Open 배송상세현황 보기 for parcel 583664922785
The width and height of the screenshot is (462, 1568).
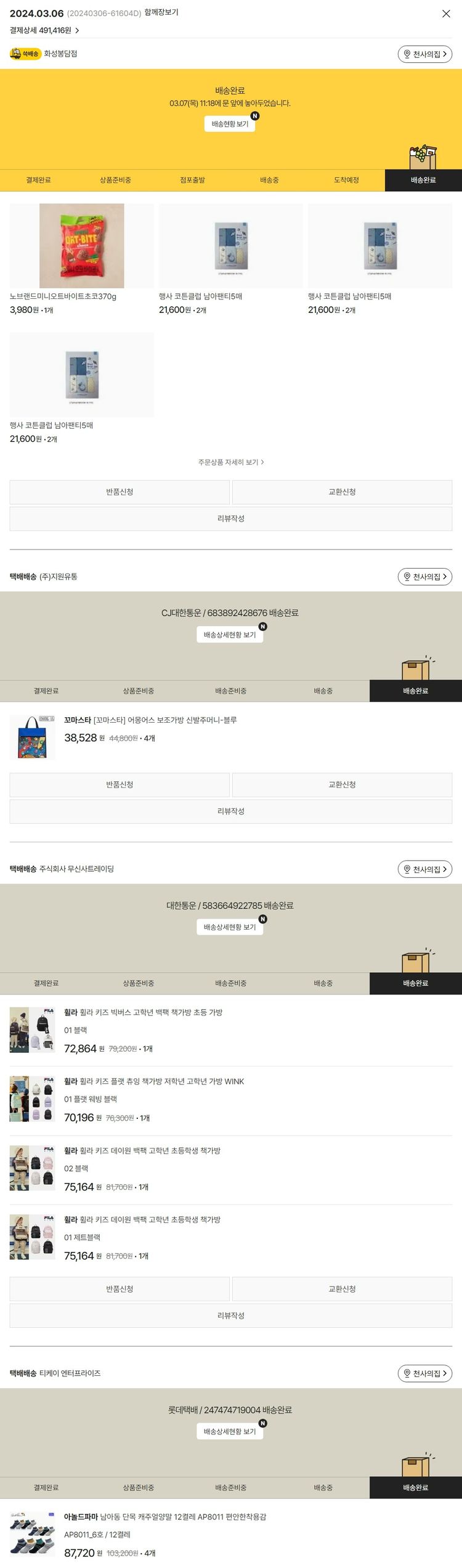[230, 927]
